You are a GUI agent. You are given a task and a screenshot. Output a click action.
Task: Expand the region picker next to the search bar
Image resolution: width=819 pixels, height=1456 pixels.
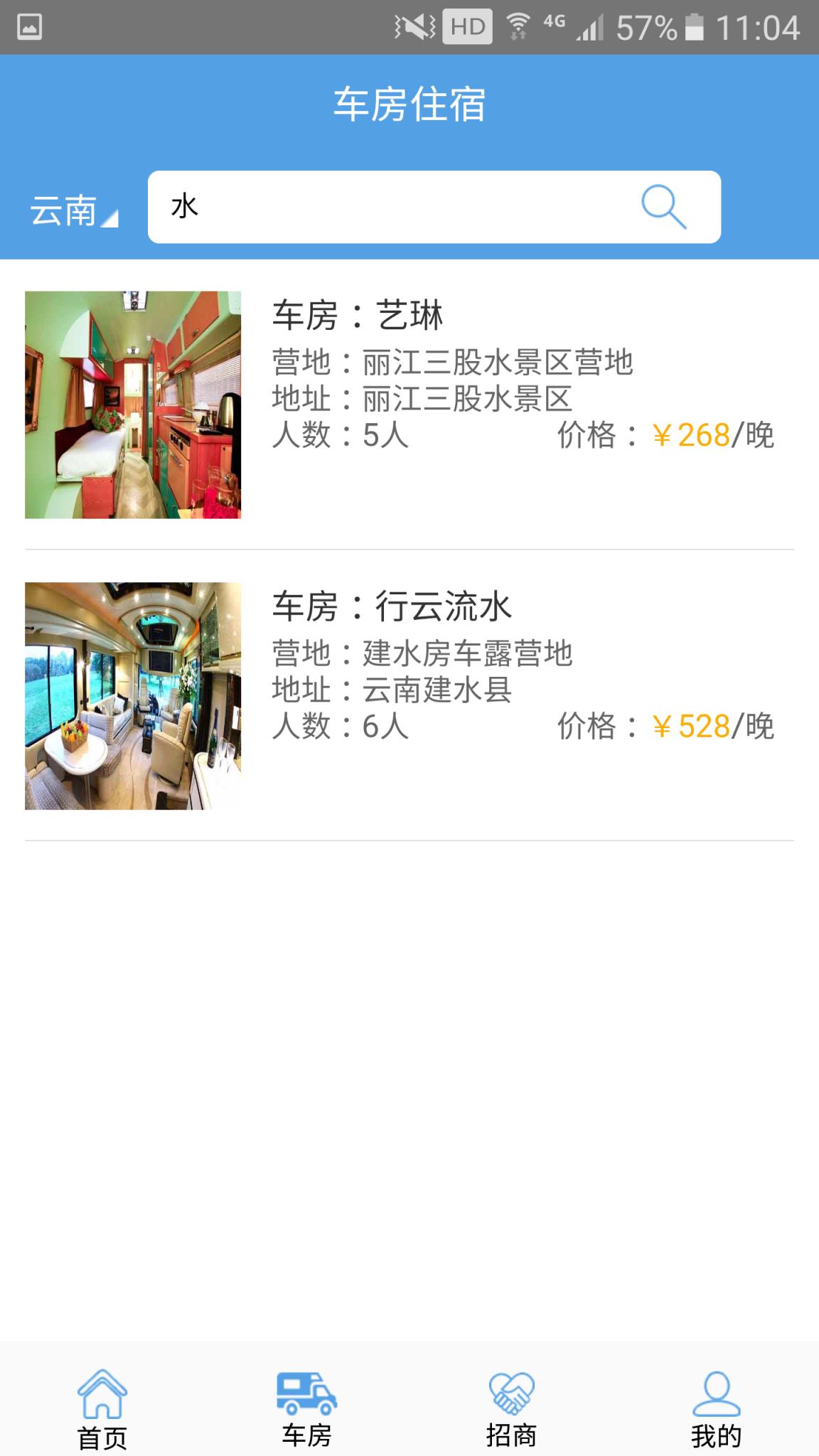tap(75, 208)
